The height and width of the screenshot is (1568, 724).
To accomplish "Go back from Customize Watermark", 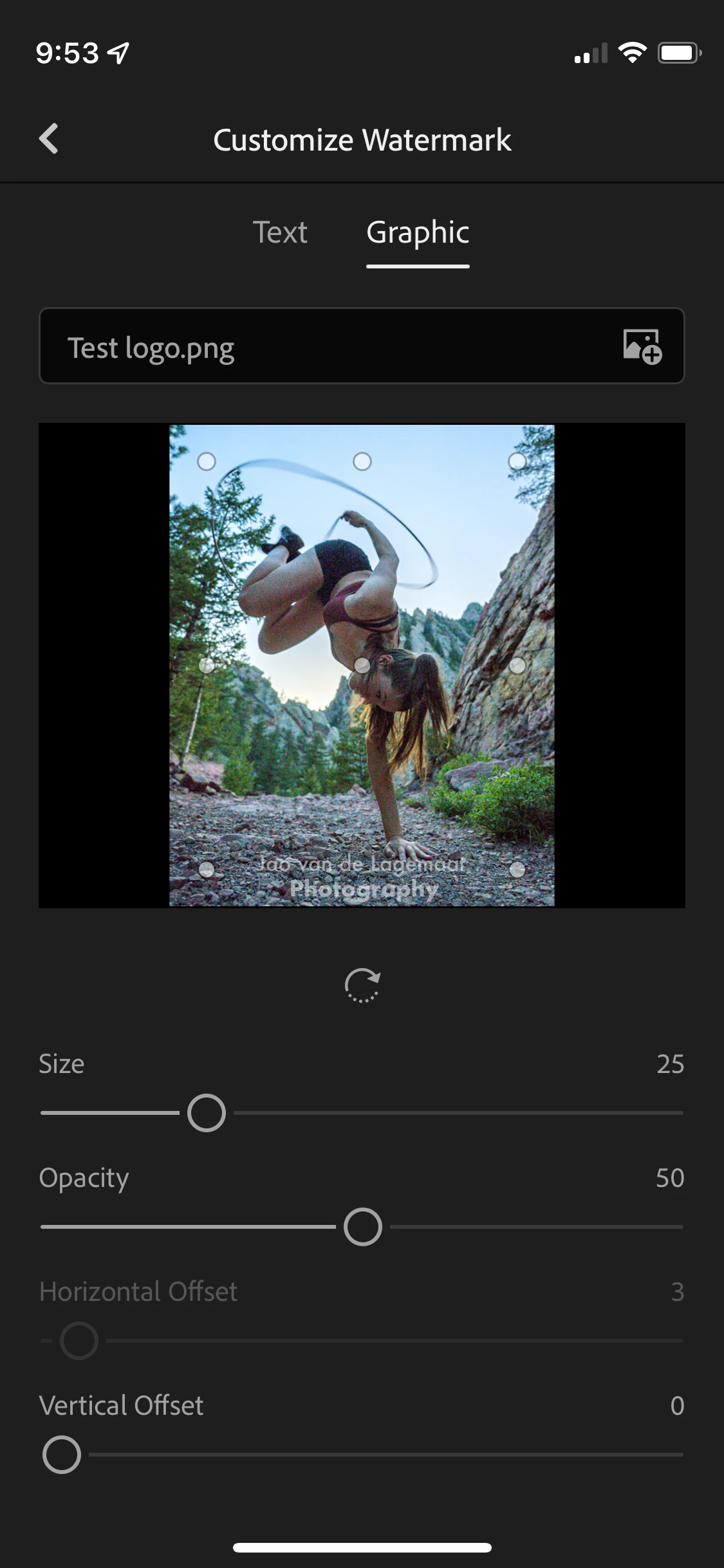I will 49,138.
